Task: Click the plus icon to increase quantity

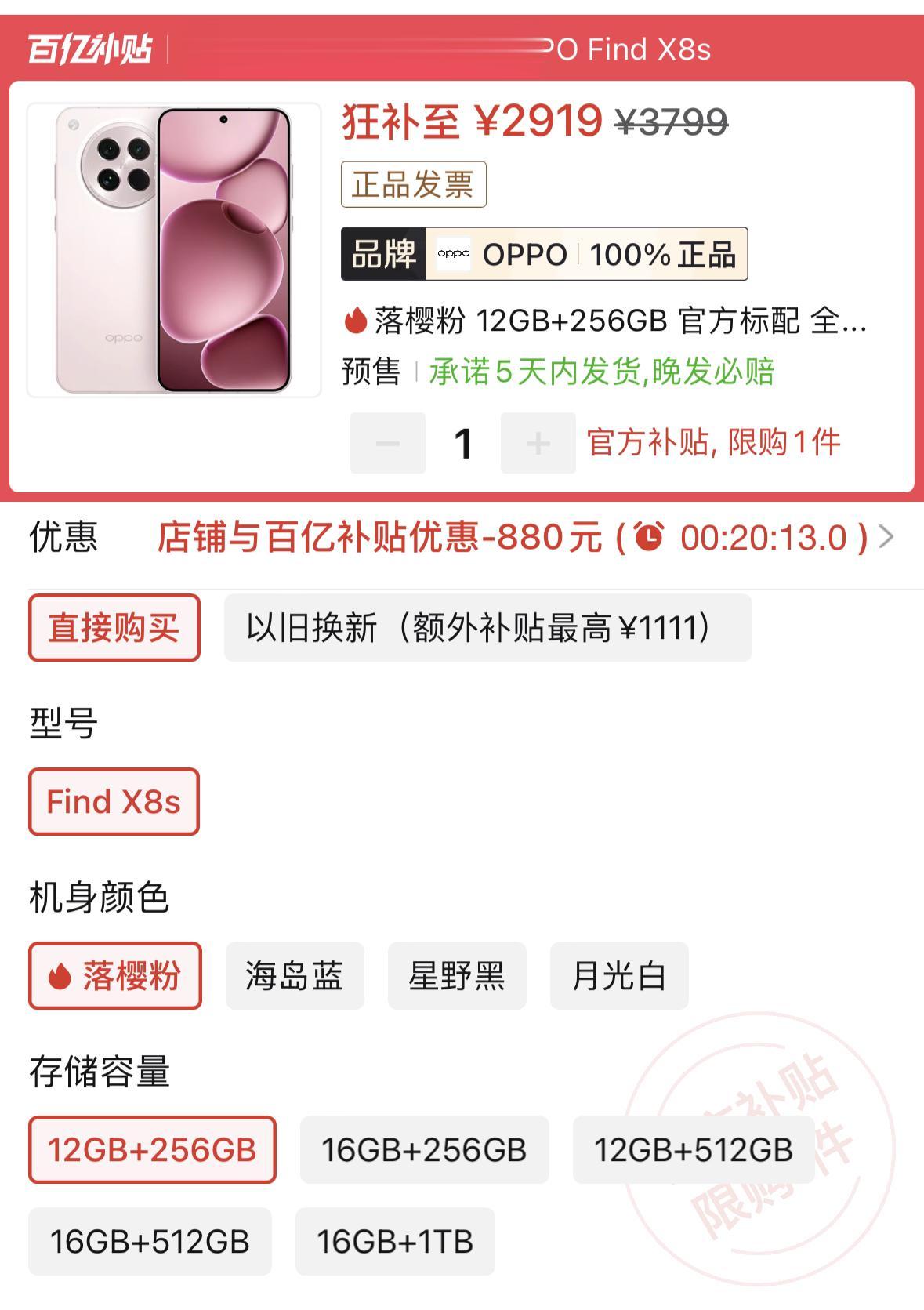Action: 537,443
